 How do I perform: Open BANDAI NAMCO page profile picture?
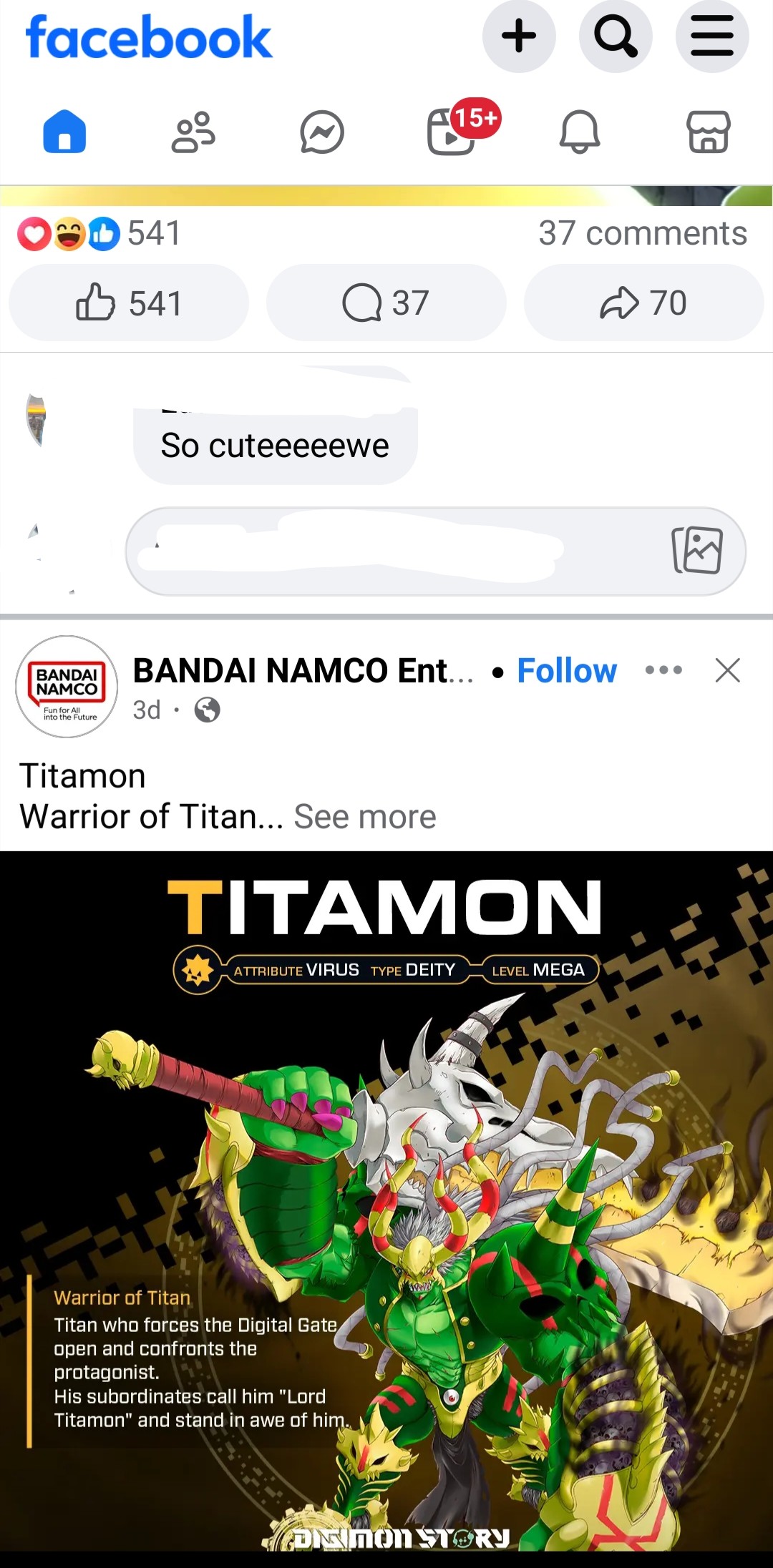coord(67,687)
